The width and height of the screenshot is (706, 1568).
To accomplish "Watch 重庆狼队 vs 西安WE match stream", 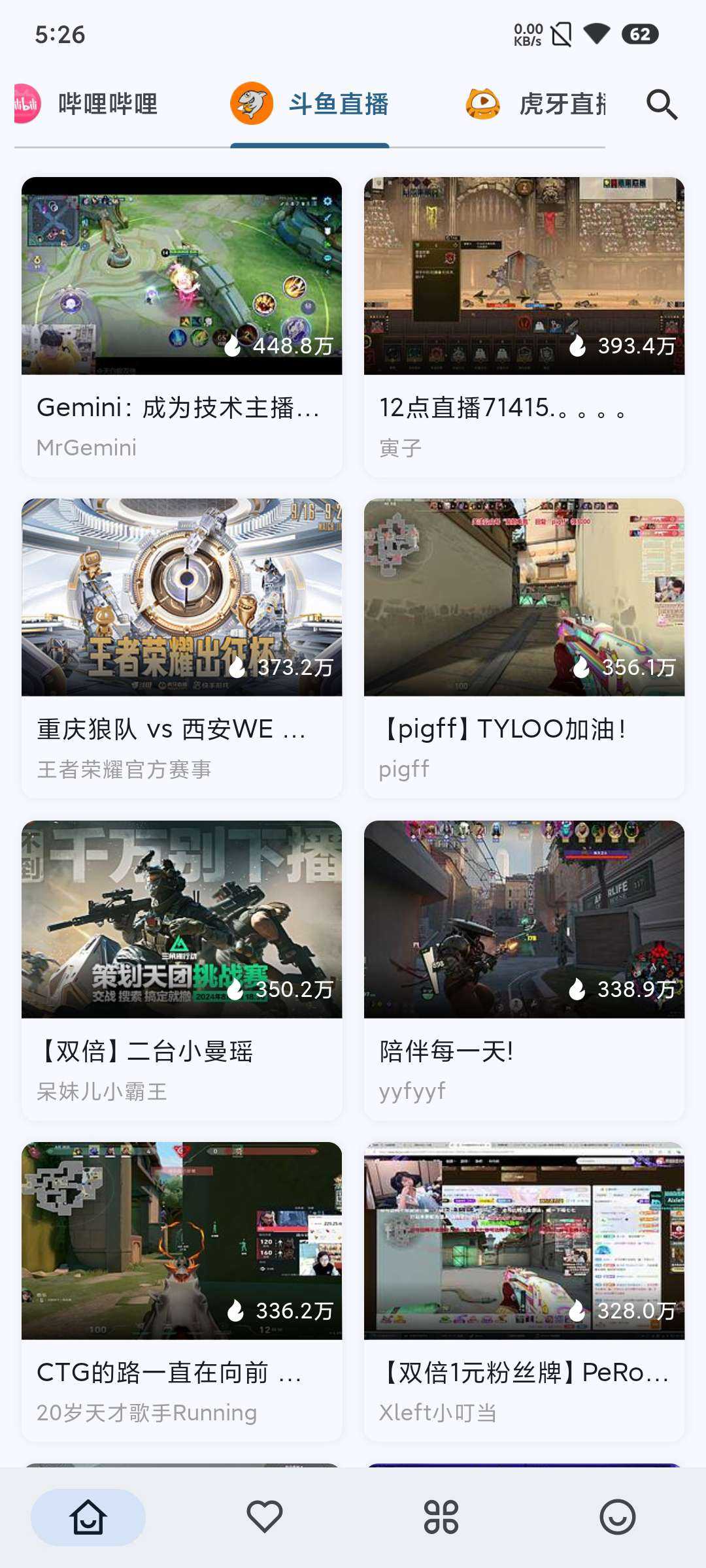I will (x=182, y=648).
